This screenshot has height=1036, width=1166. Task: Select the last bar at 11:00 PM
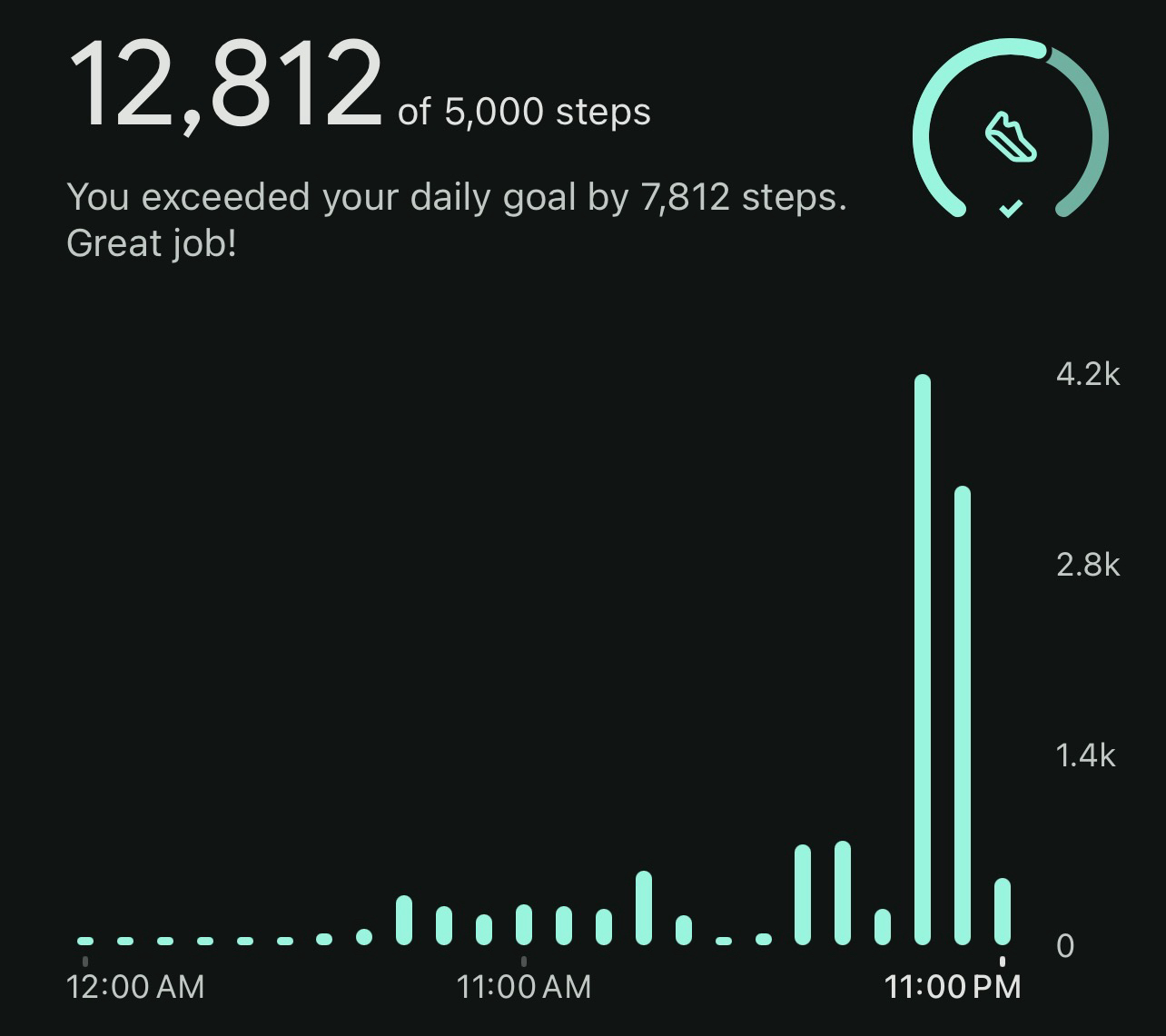click(x=1003, y=912)
